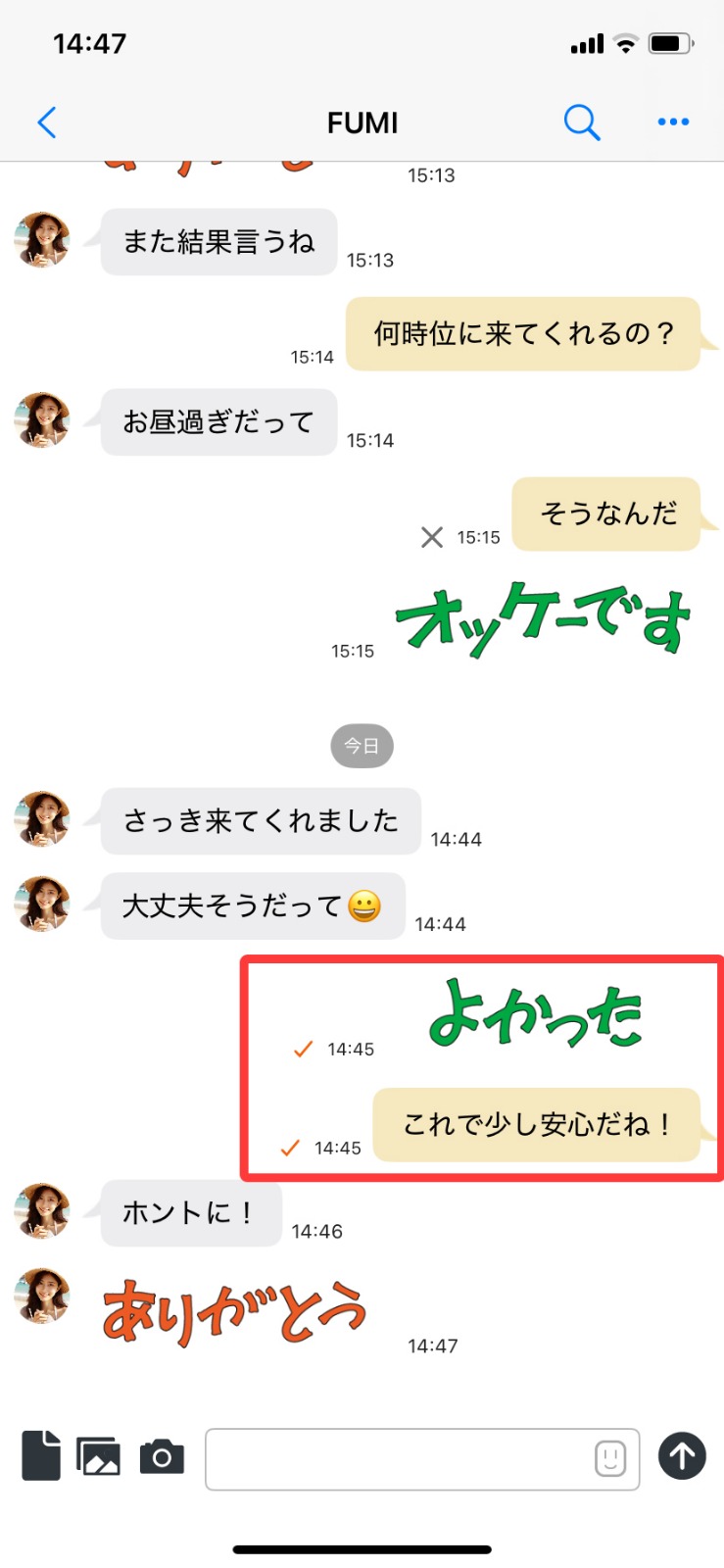Attach a file using the document icon
The width and height of the screenshot is (724, 1568).
point(41,1455)
